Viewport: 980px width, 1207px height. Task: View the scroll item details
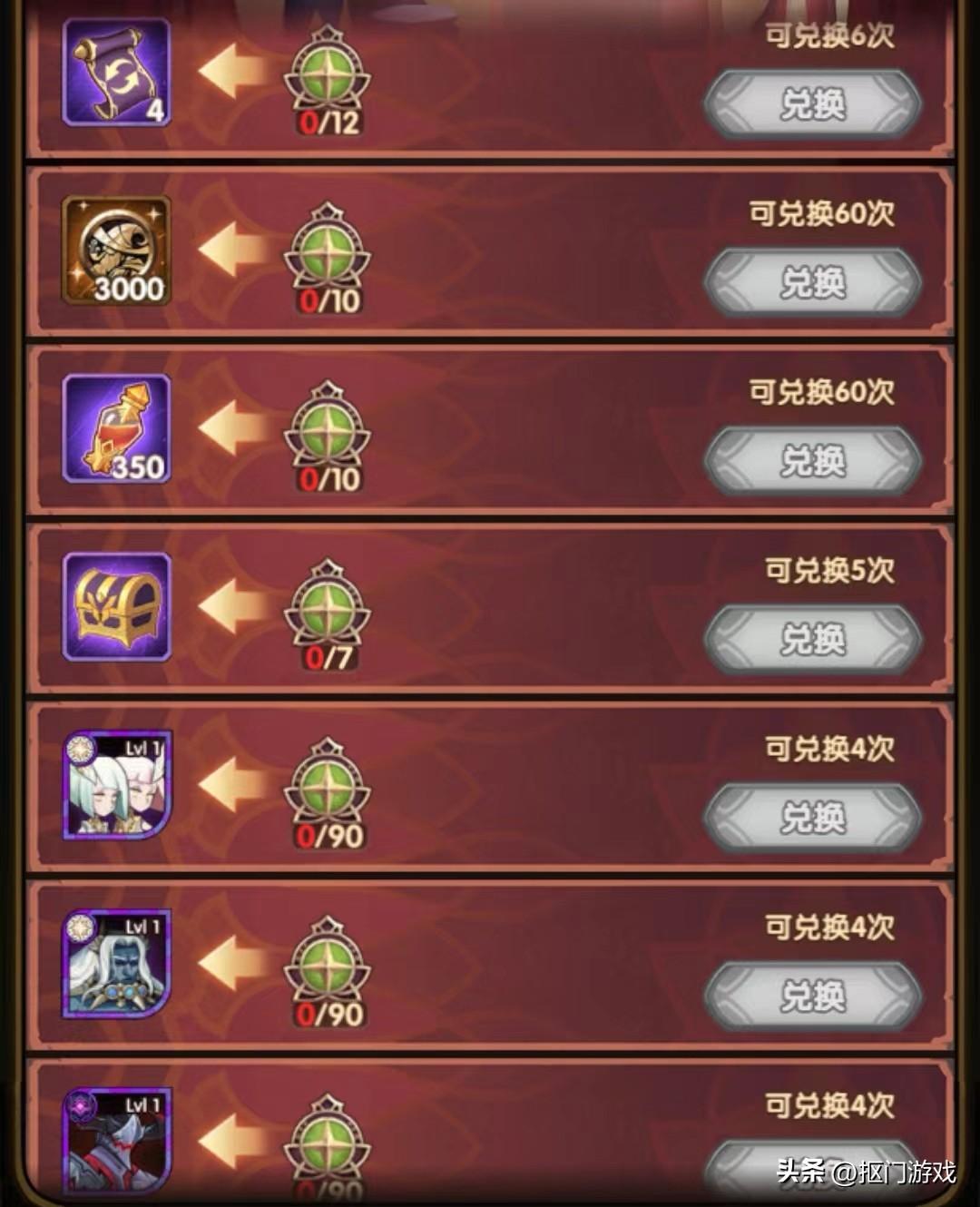(116, 72)
